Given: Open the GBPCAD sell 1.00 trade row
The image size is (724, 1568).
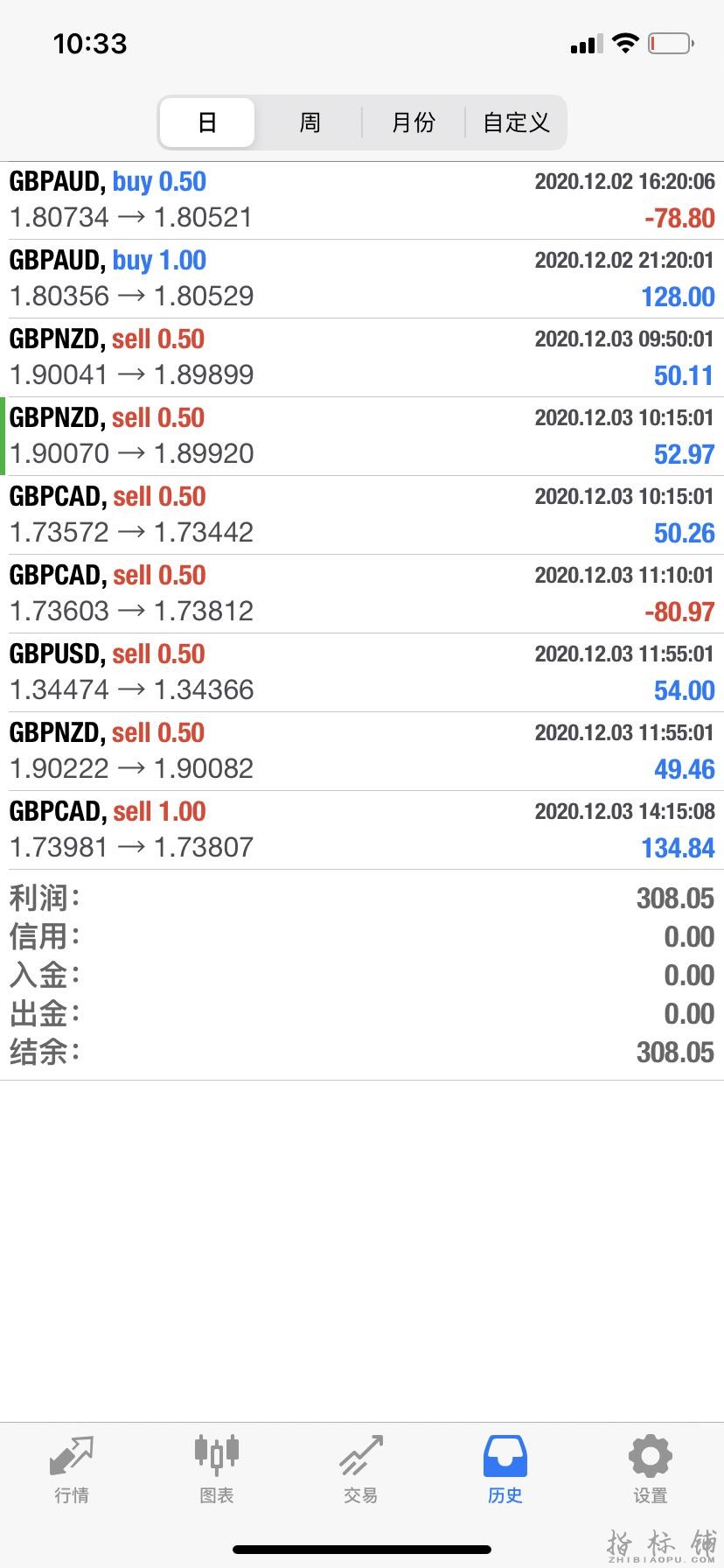Looking at the screenshot, I should [362, 830].
